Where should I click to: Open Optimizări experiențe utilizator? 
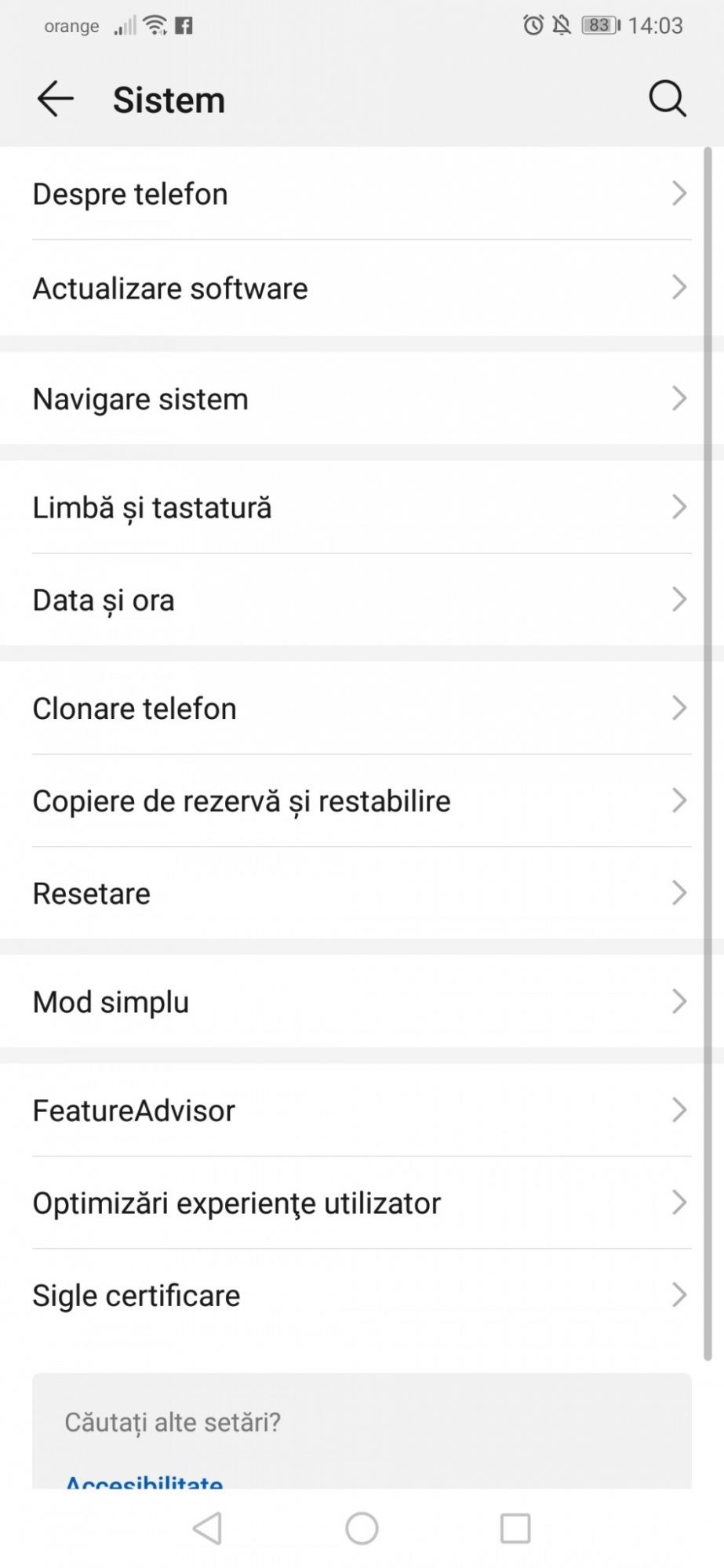tap(361, 1203)
